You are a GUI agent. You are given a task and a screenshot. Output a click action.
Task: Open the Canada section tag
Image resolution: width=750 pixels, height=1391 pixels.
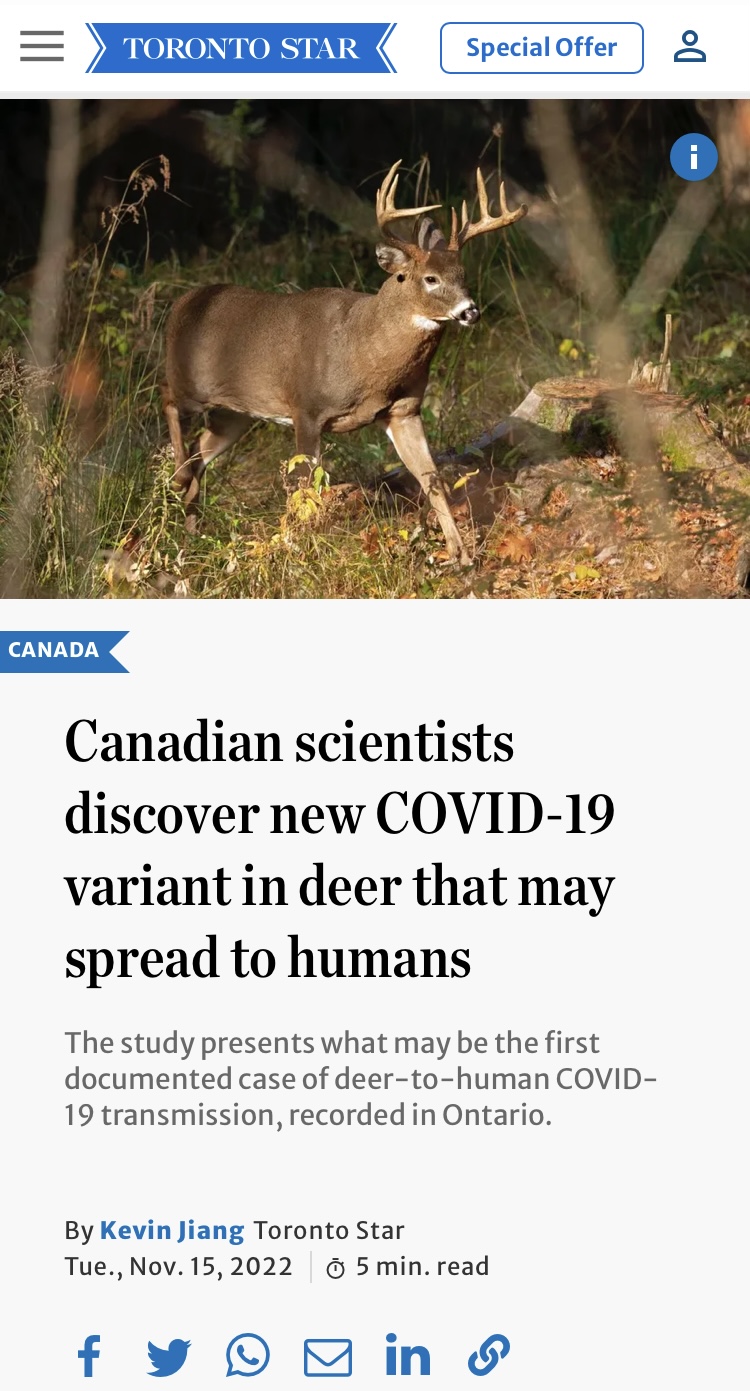(55, 651)
